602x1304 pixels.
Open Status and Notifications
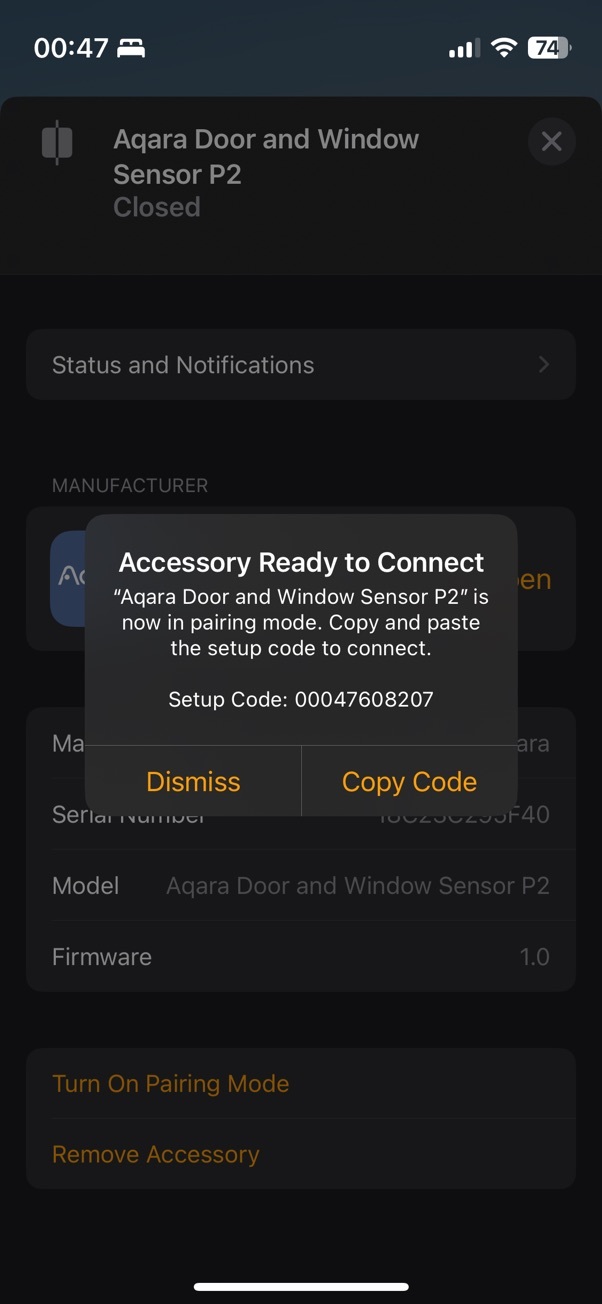300,365
